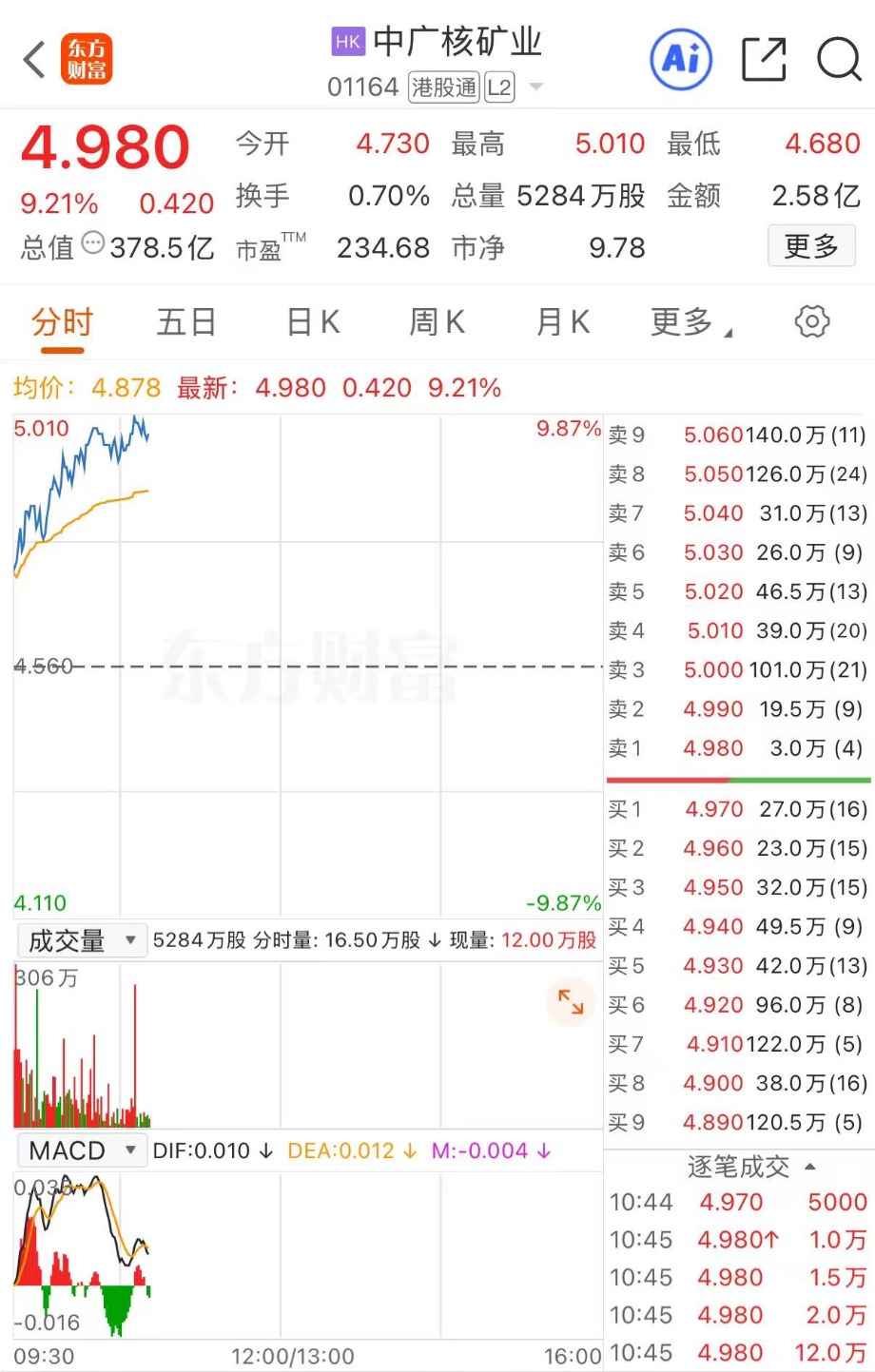Select the 分时 chart tab
This screenshot has width=875, height=1372.
coord(62,322)
